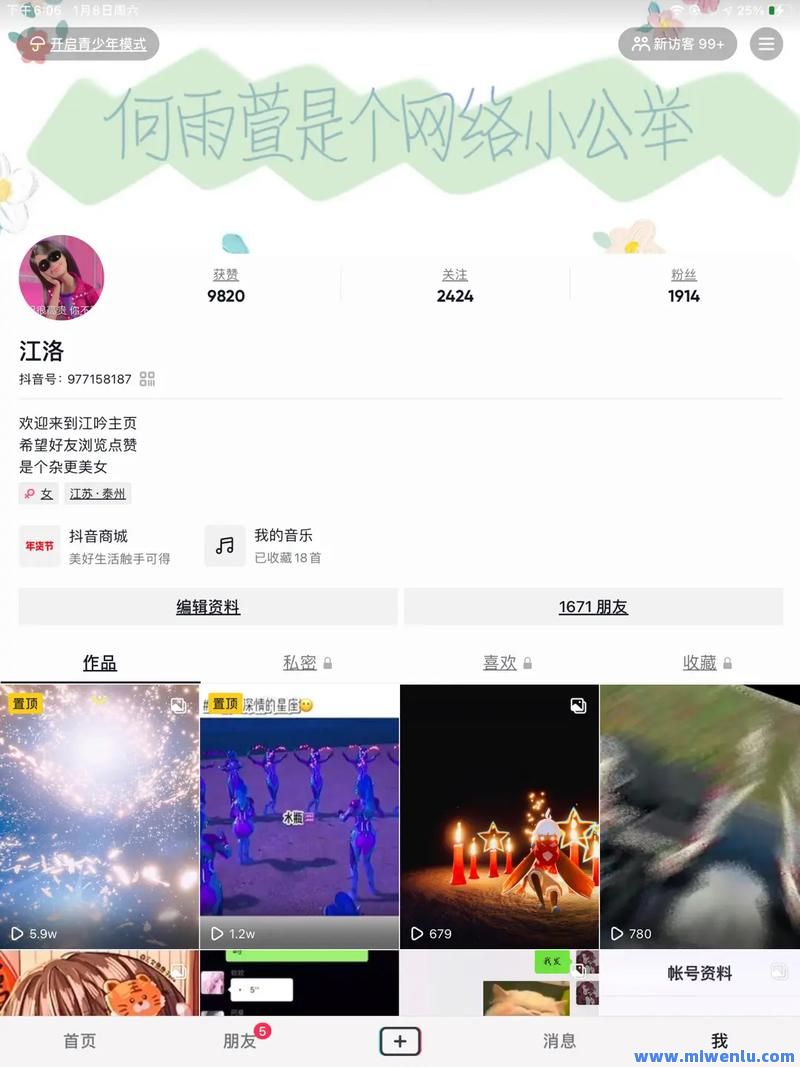Screen dimensions: 800x1067
Task: Open 抖音商城 shop entry
Action: (x=97, y=546)
